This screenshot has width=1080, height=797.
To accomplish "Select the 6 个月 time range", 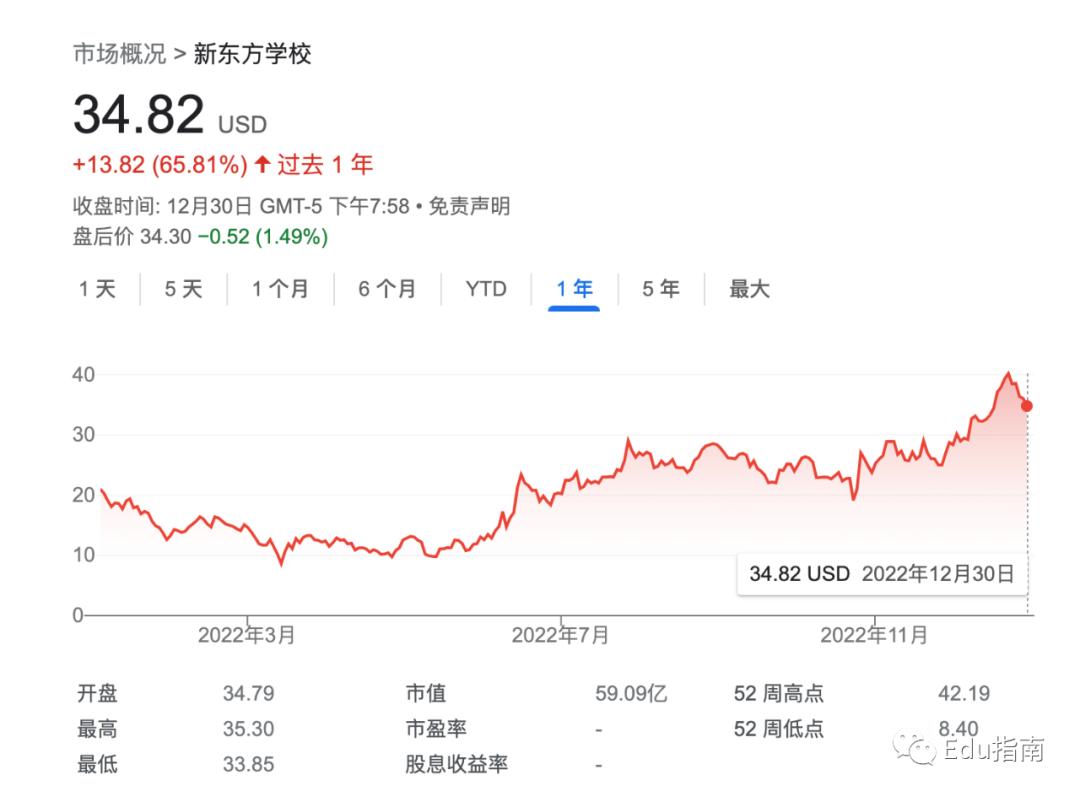I will pyautogui.click(x=387, y=289).
